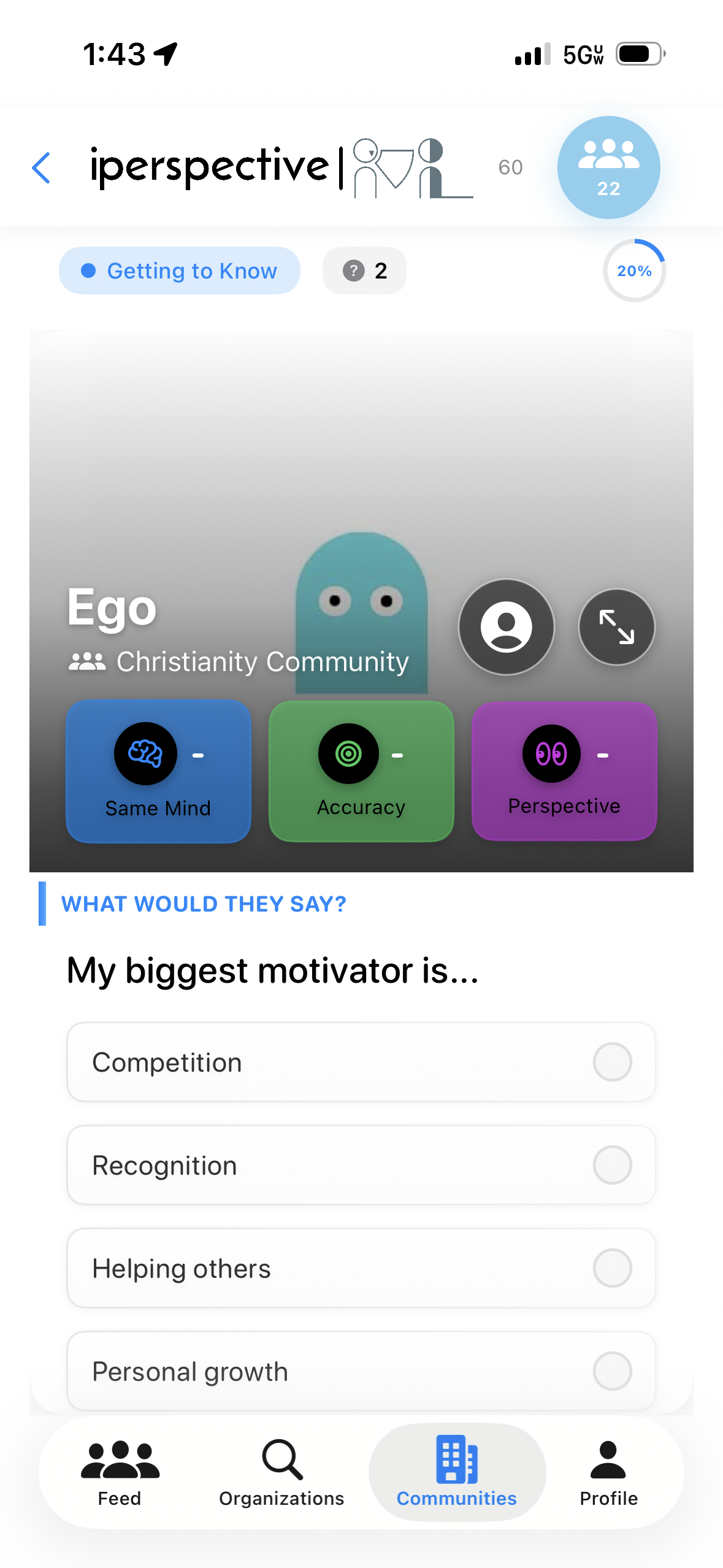The height and width of the screenshot is (1568, 723).
Task: Expand the Ego avatar to fullscreen
Action: 616,626
